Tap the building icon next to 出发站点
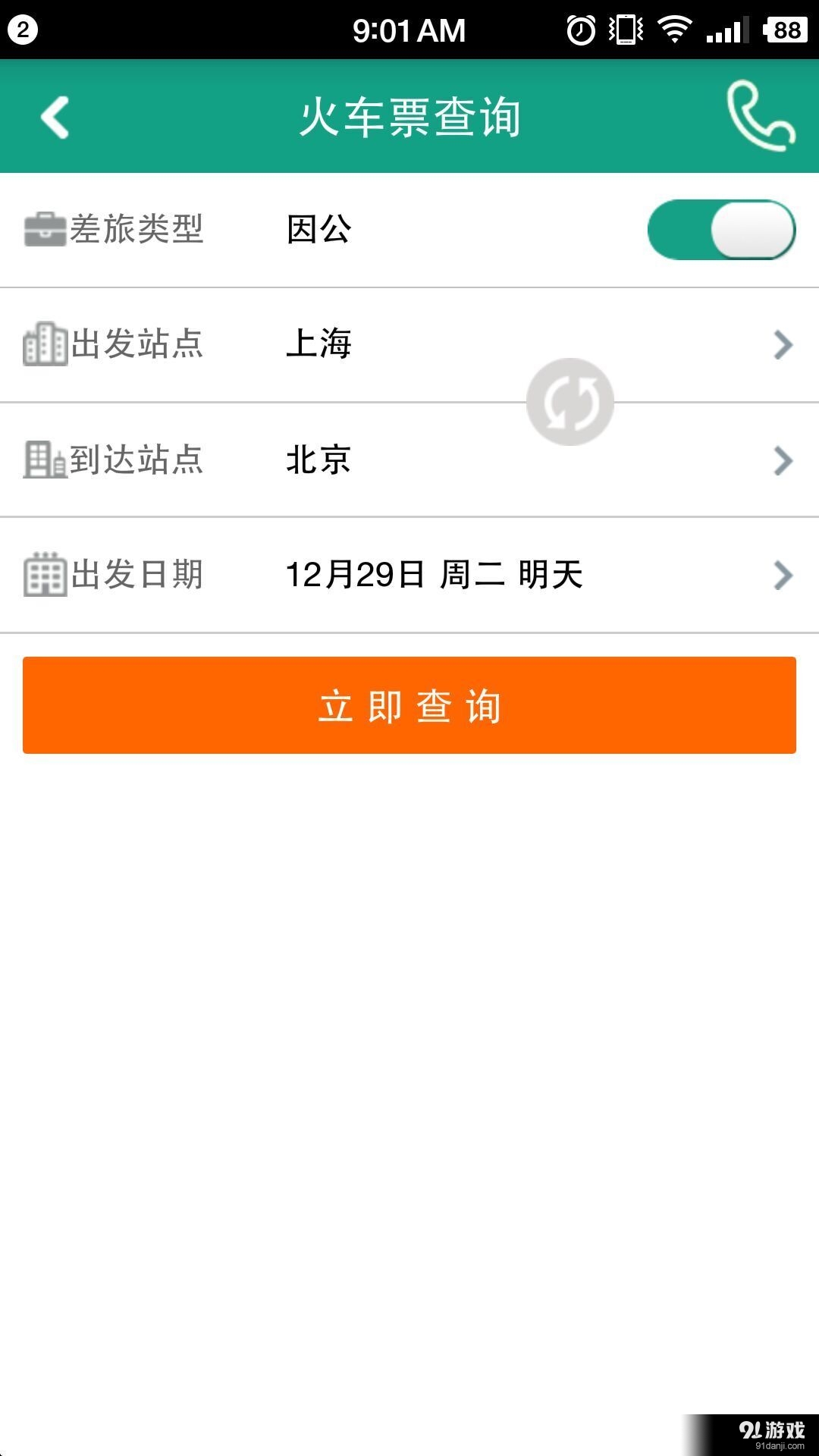 pos(43,344)
